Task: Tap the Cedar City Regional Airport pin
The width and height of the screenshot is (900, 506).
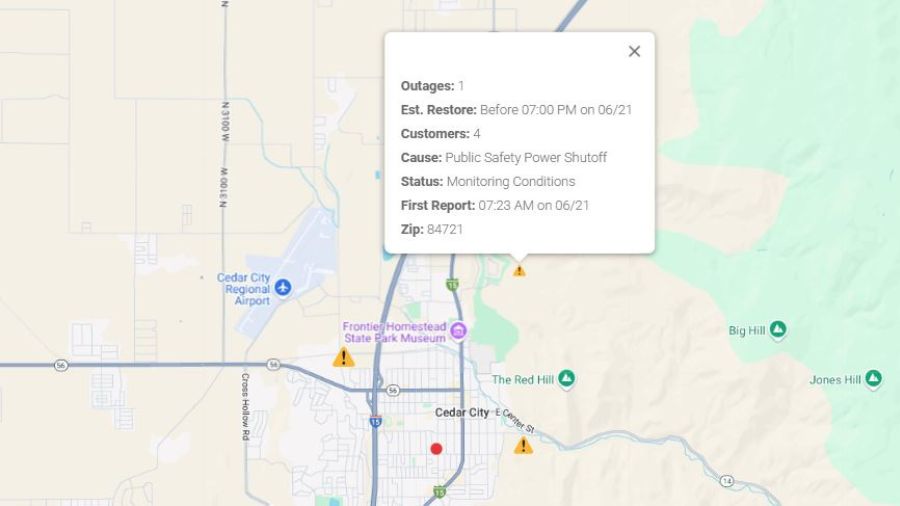Action: [x=283, y=288]
